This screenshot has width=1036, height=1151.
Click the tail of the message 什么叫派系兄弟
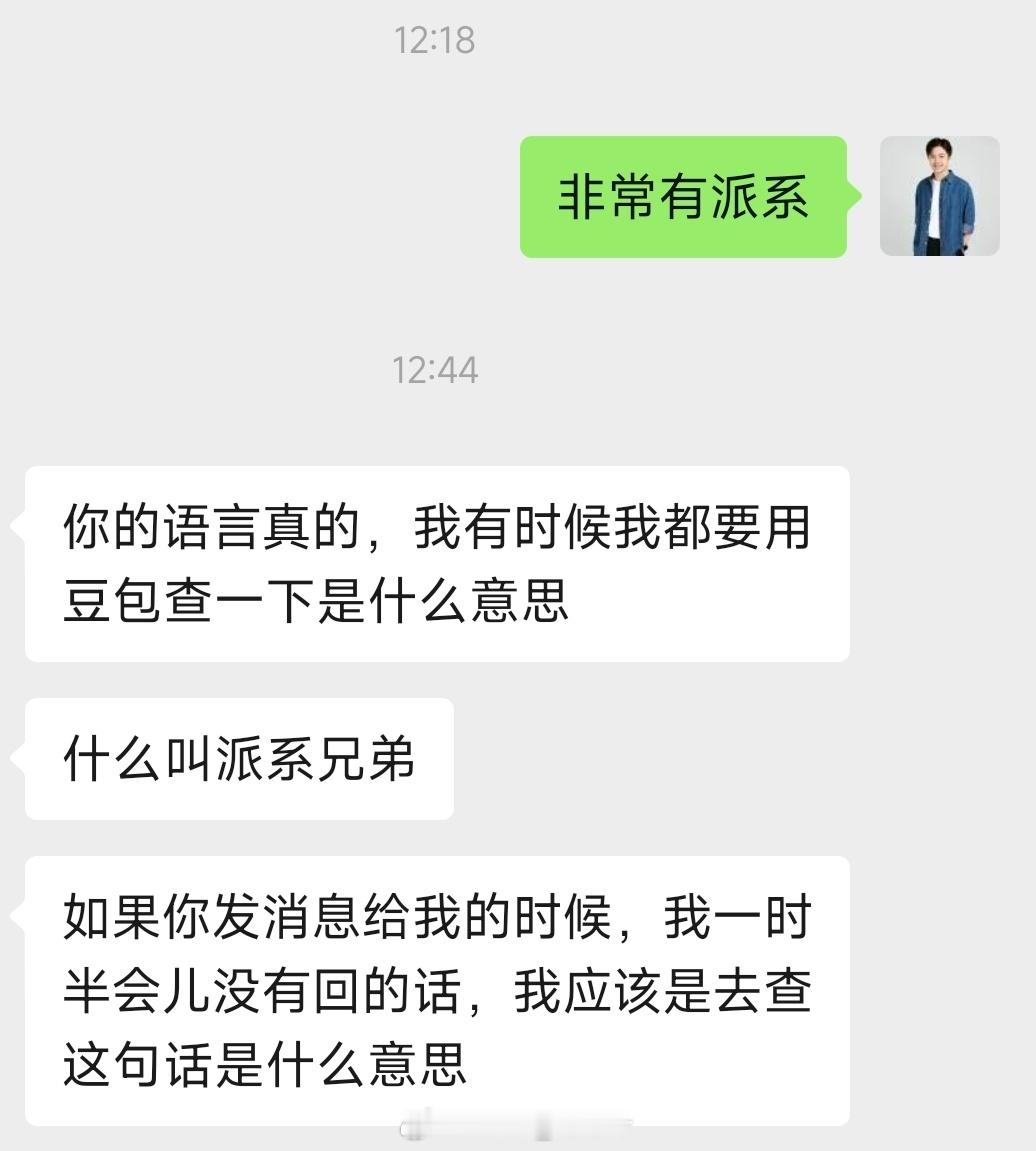(18, 760)
